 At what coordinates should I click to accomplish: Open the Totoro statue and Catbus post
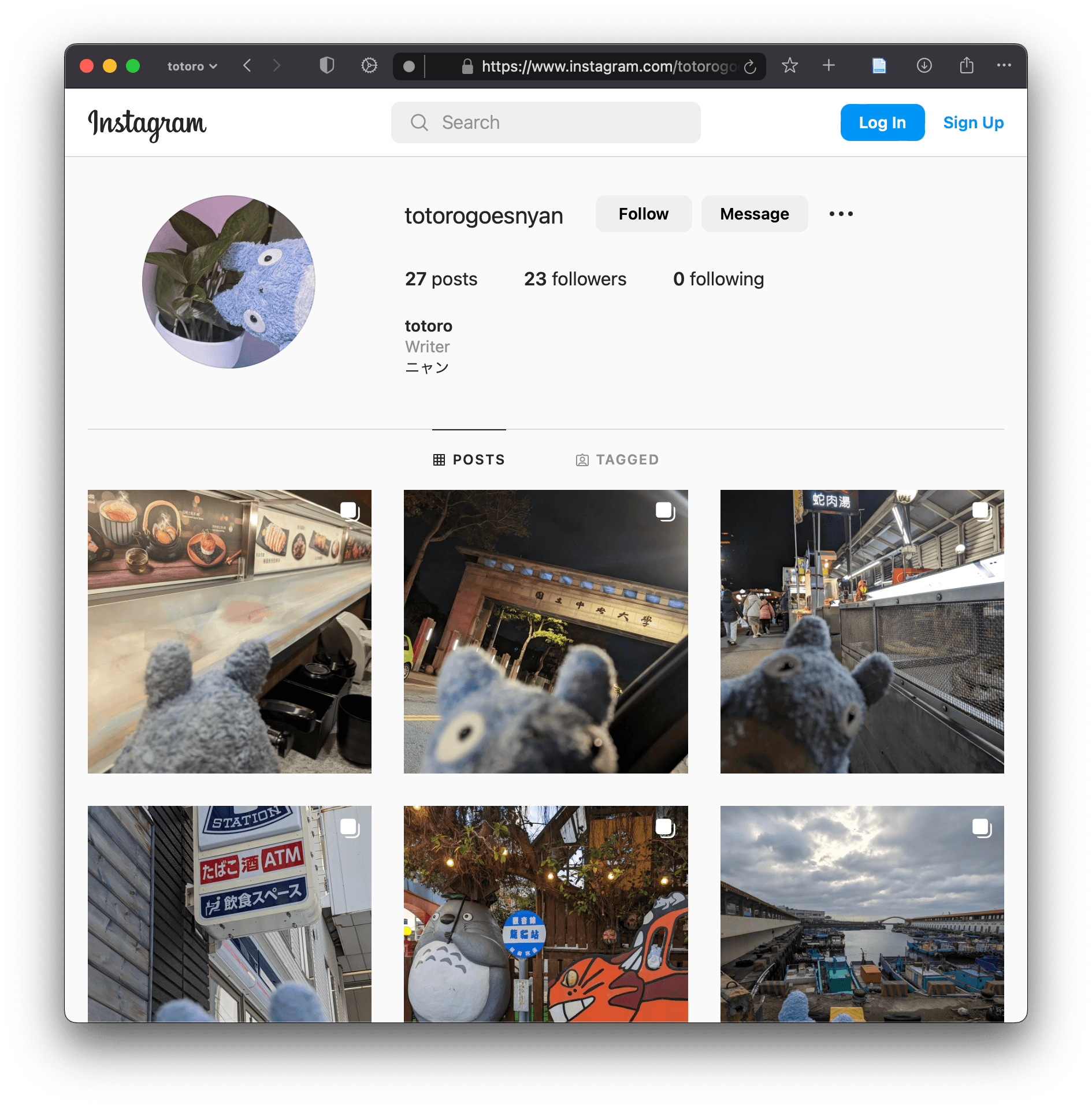[x=545, y=913]
